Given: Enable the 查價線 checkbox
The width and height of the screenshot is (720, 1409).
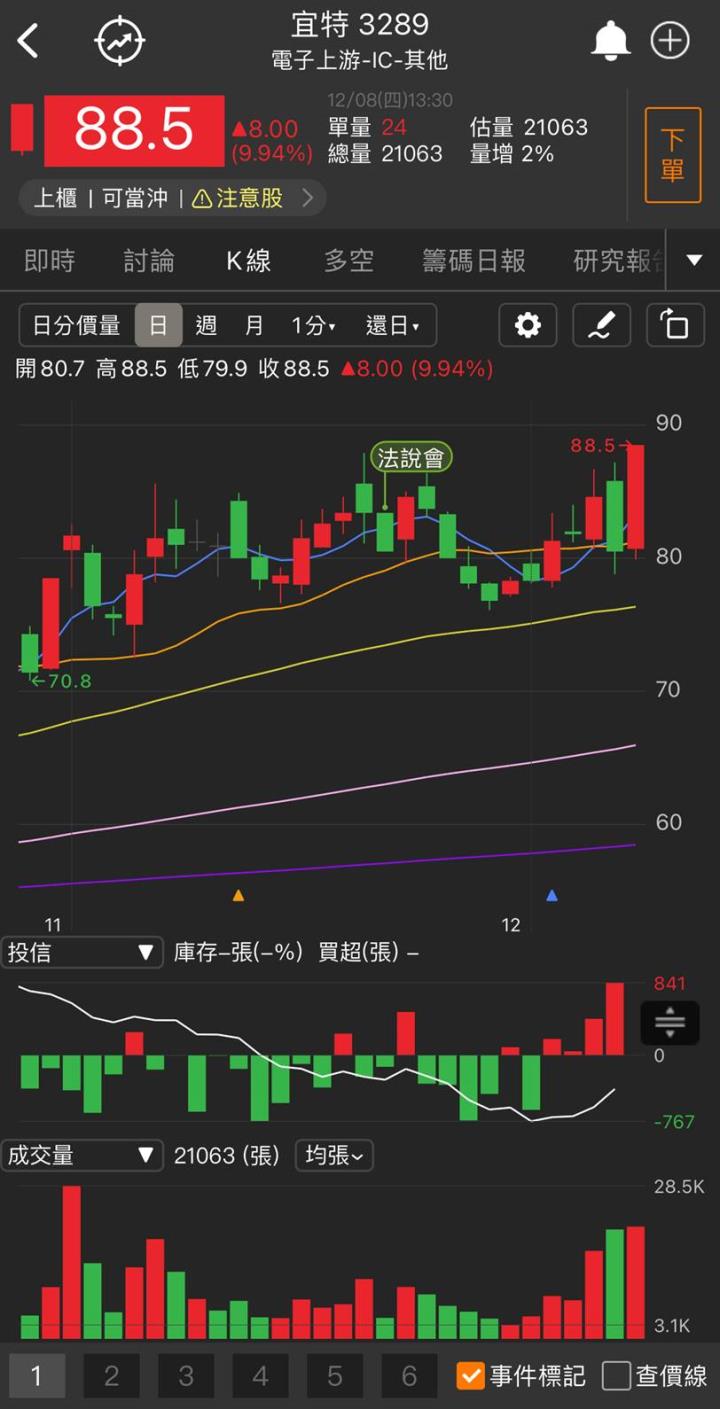Looking at the screenshot, I should (x=617, y=1376).
